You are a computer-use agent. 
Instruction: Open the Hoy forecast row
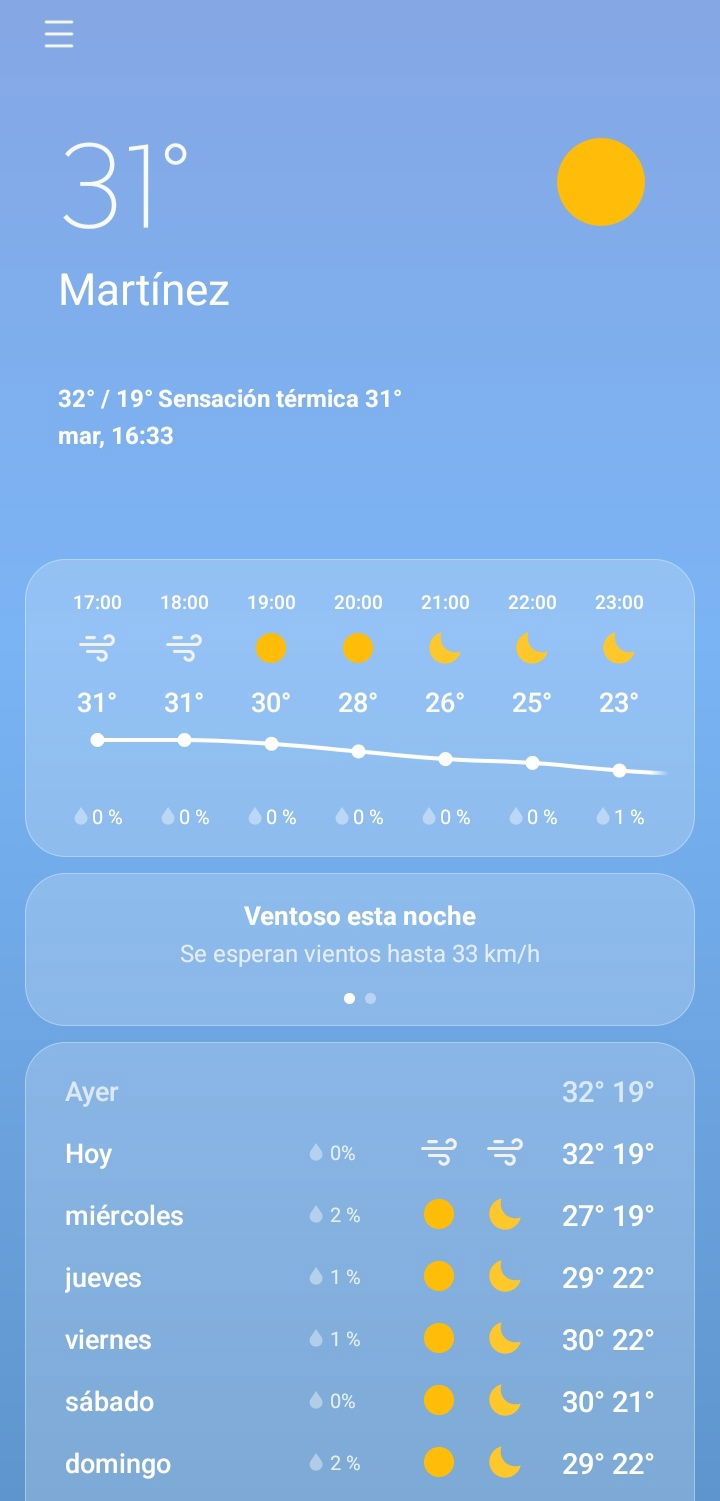[x=360, y=1153]
